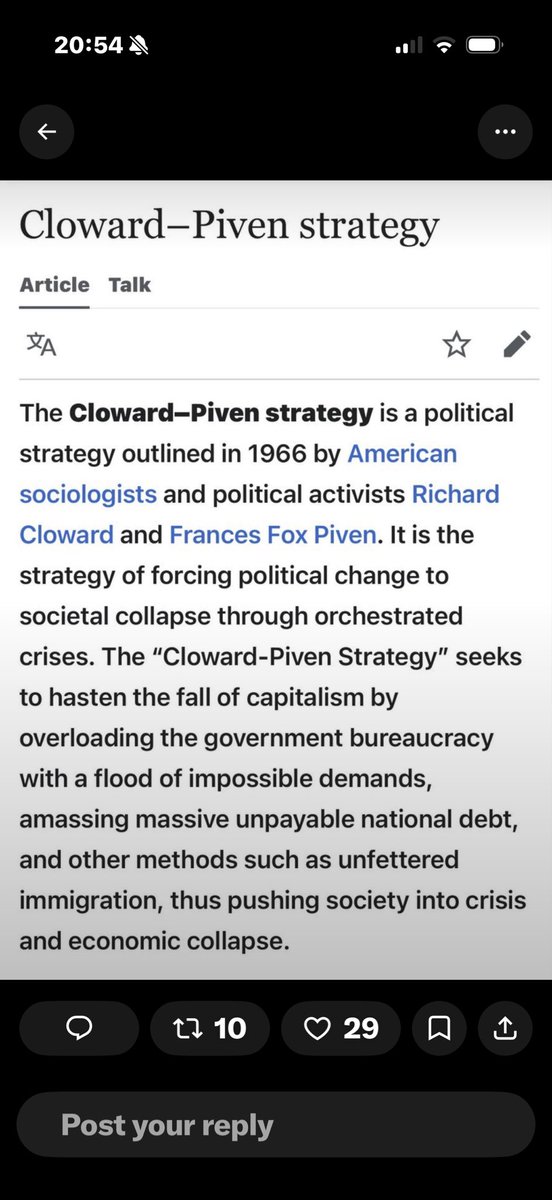Tap the Post your reply field
This screenshot has width=552, height=1200.
pos(276,1125)
